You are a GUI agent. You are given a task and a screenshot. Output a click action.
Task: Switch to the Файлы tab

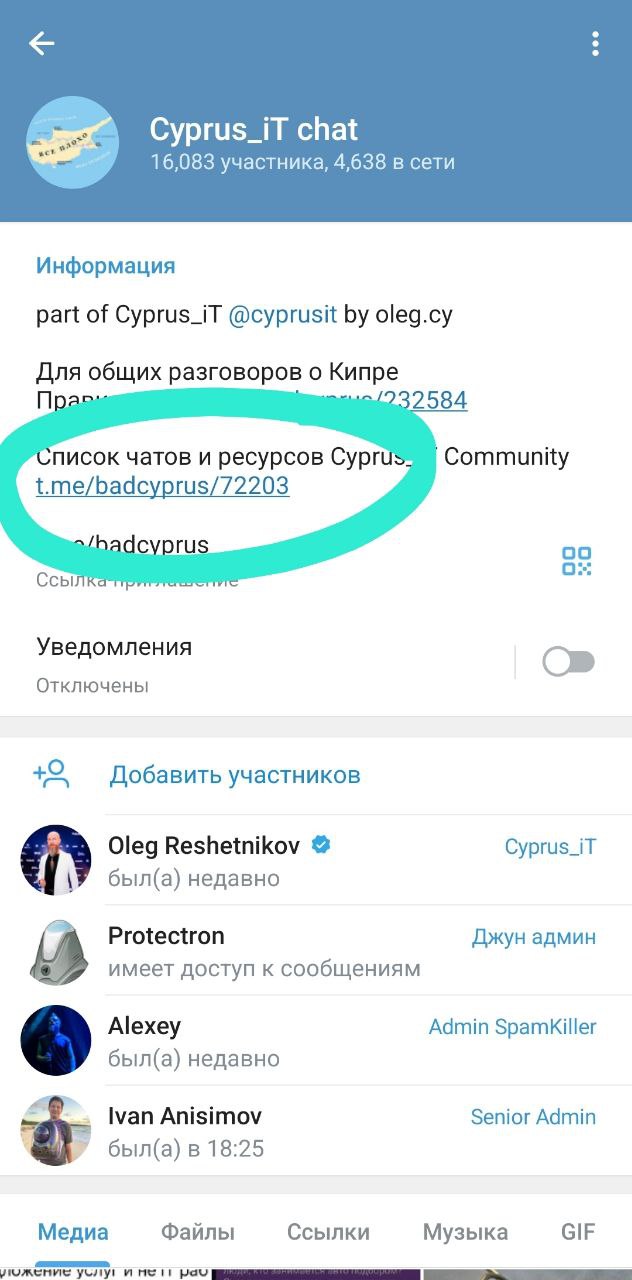point(198,1232)
